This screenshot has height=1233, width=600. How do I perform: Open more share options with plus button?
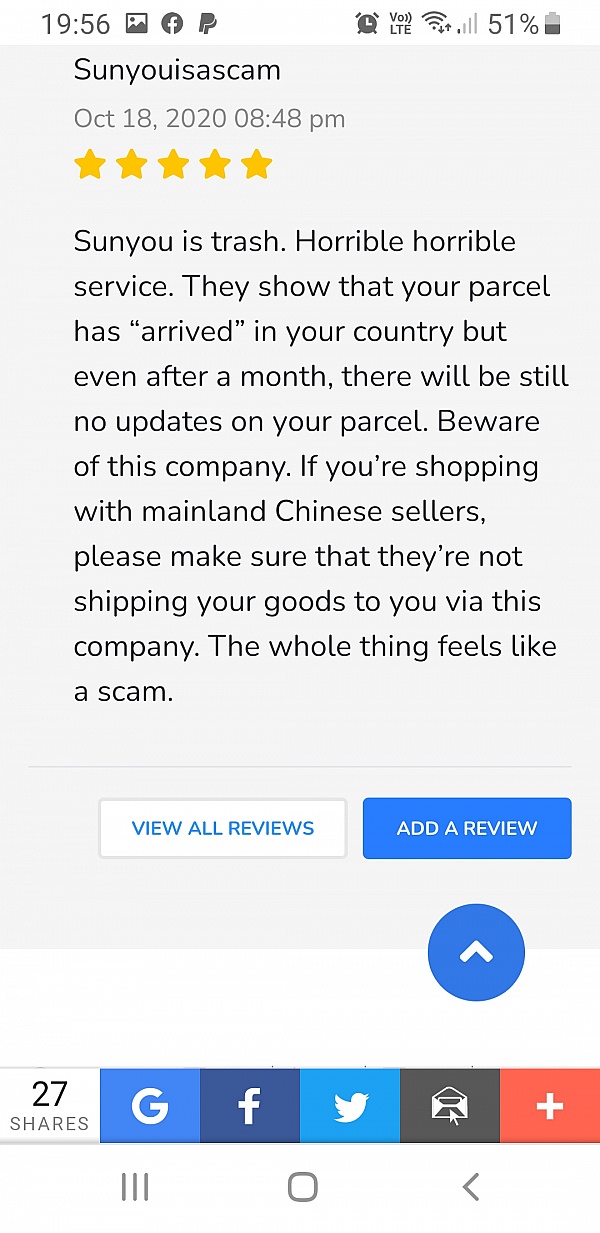[550, 1106]
